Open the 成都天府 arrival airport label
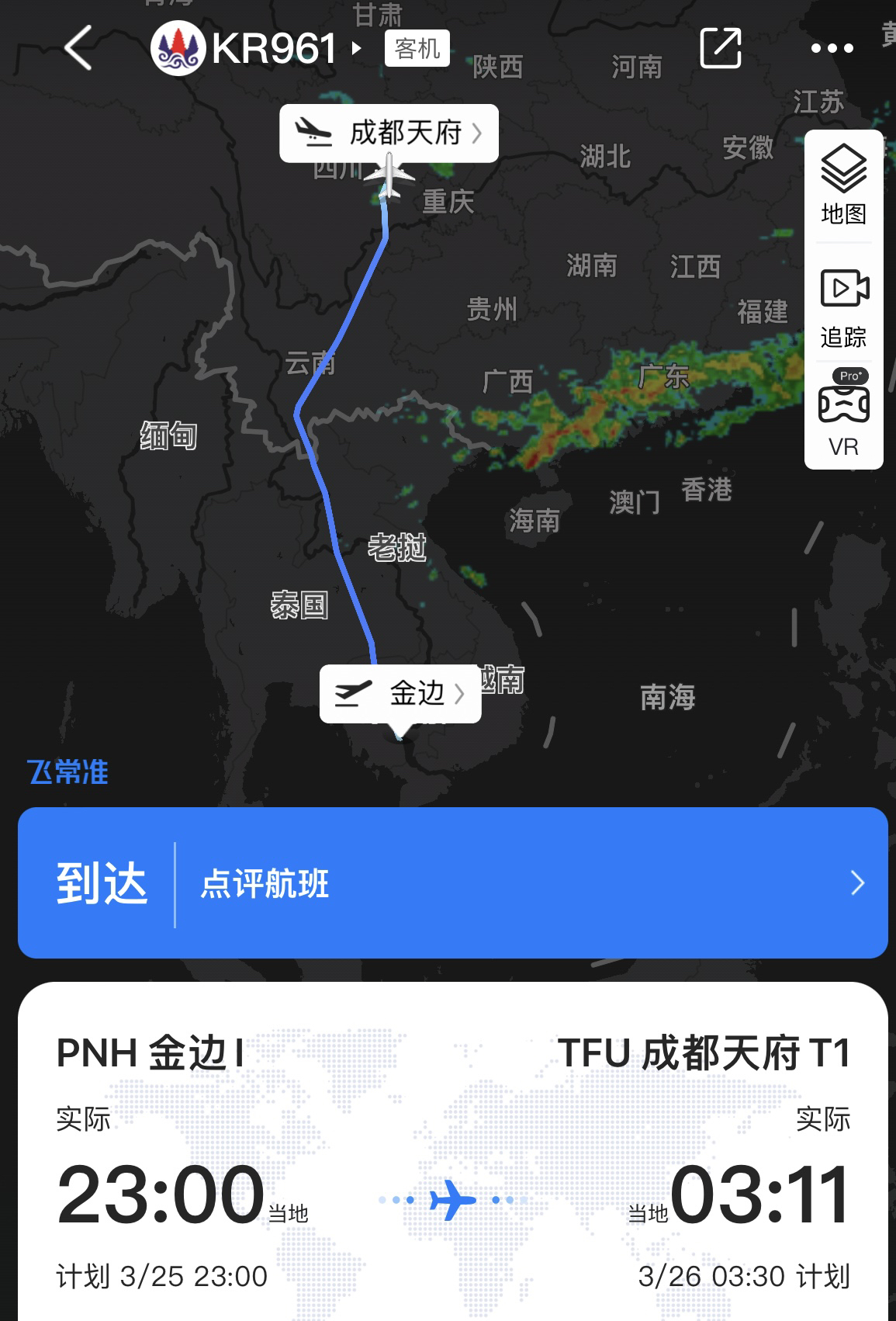 389,133
